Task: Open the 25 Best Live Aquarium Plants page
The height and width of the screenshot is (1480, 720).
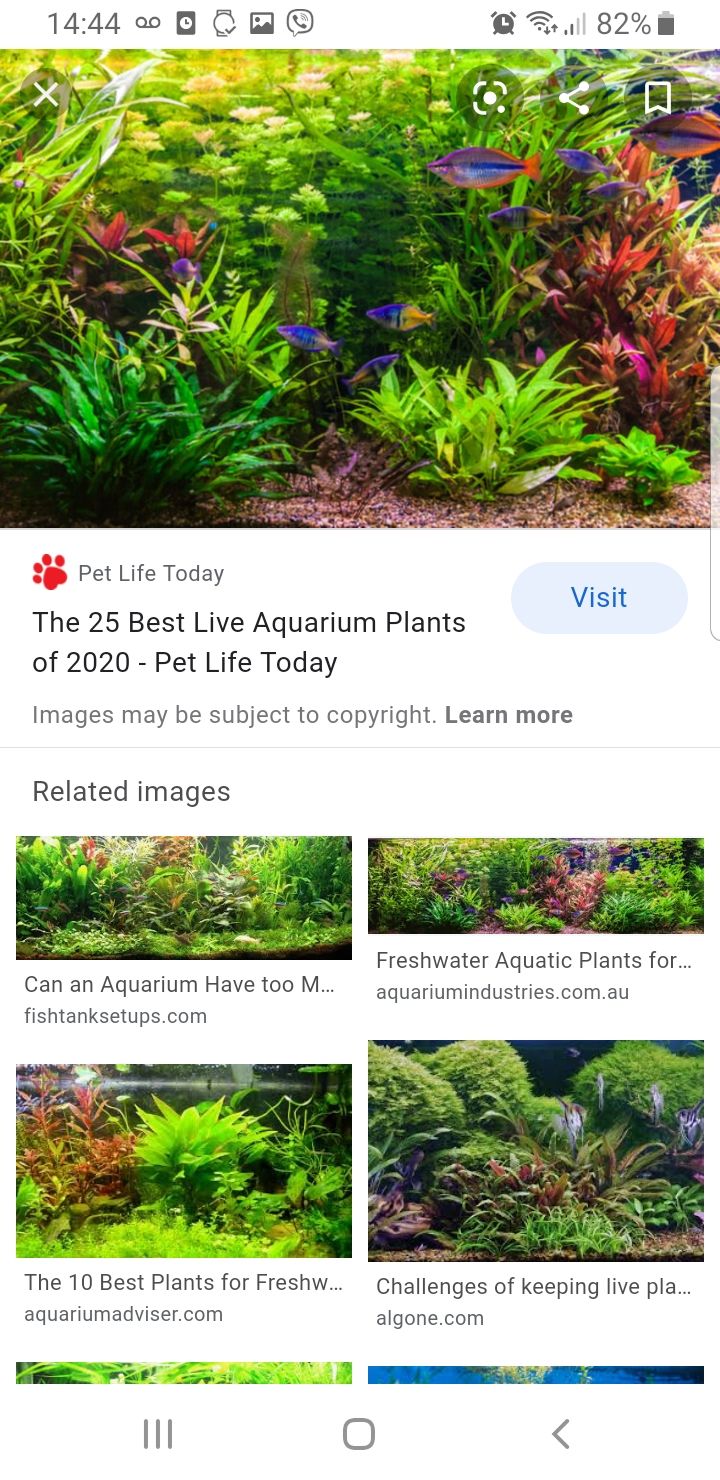Action: (x=249, y=642)
